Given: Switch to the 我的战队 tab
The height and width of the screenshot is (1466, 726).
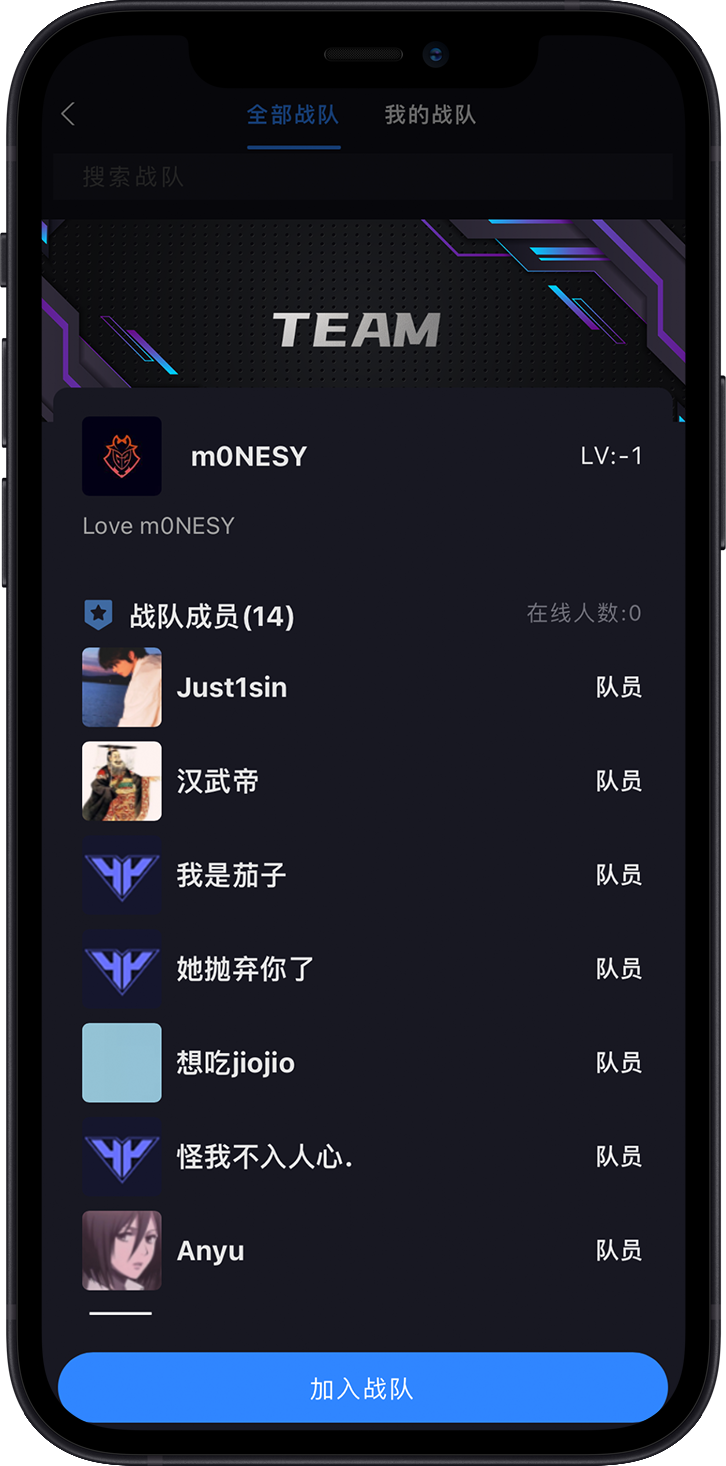Looking at the screenshot, I should point(429,114).
